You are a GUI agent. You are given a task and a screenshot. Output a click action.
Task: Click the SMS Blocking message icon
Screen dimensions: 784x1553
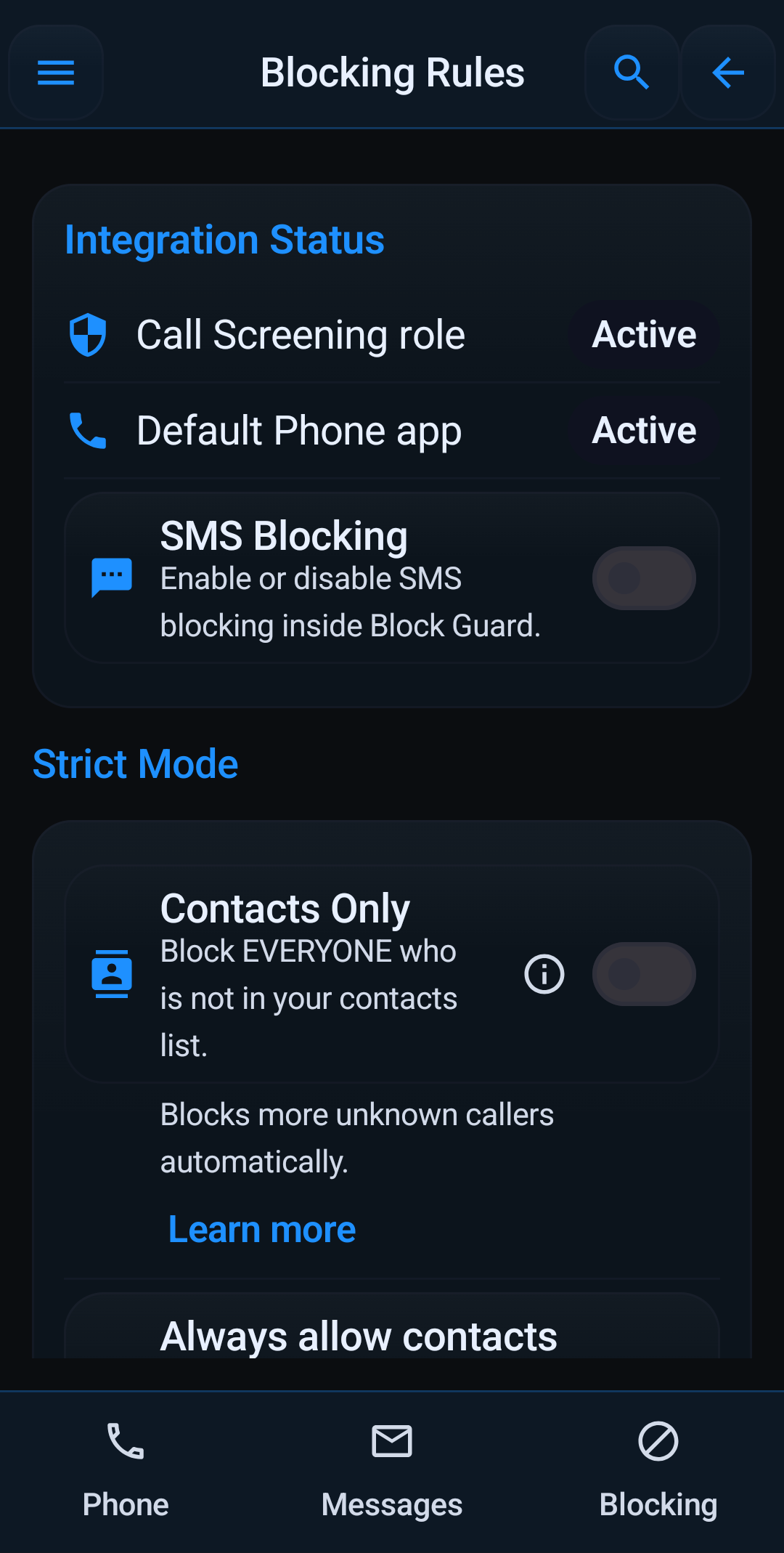[112, 576]
